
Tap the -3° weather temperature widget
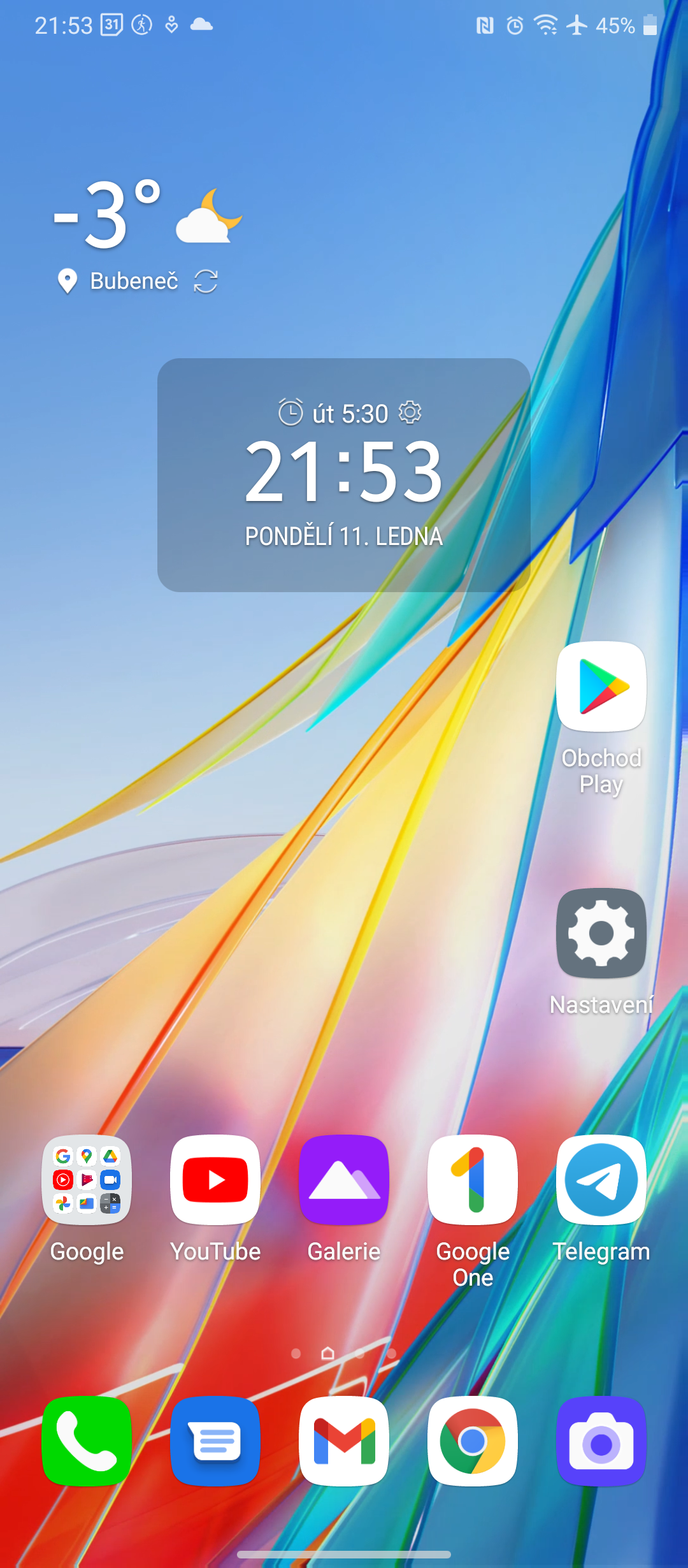pos(108,215)
